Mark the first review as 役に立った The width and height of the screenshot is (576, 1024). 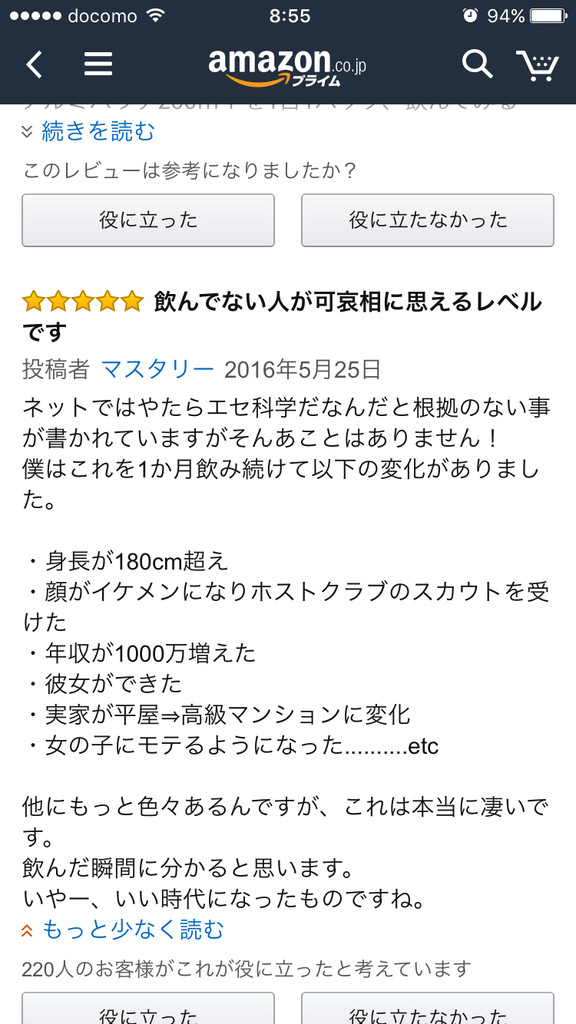coord(148,220)
